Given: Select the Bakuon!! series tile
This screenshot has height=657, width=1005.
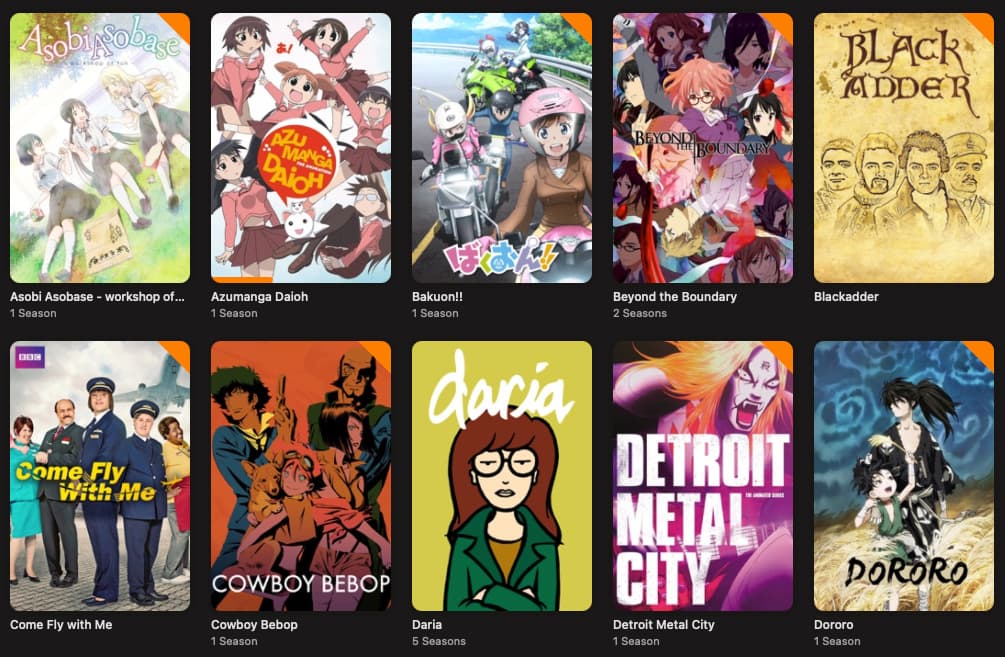Looking at the screenshot, I should [502, 148].
